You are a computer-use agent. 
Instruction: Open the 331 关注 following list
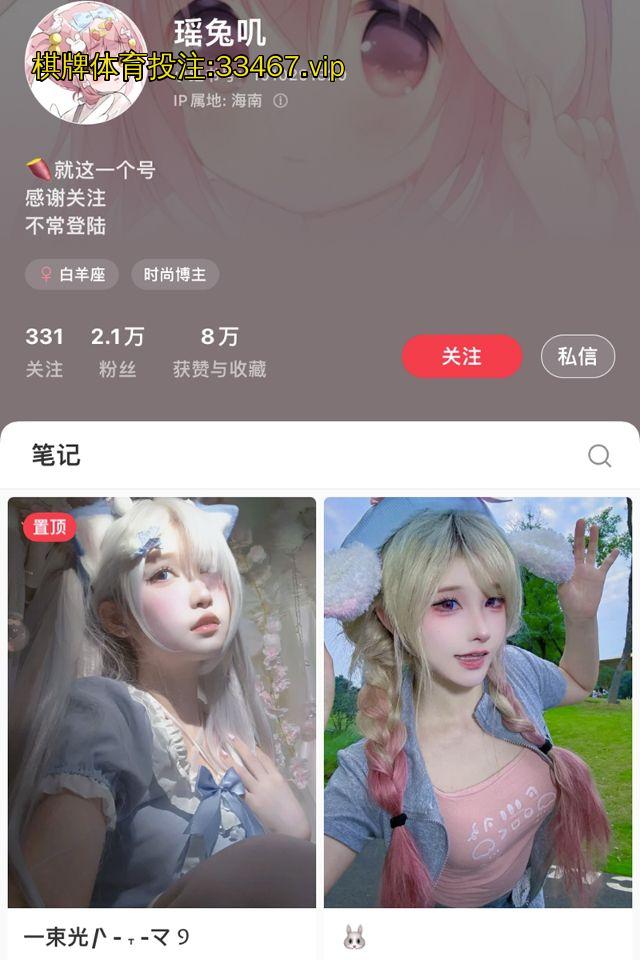click(x=44, y=352)
